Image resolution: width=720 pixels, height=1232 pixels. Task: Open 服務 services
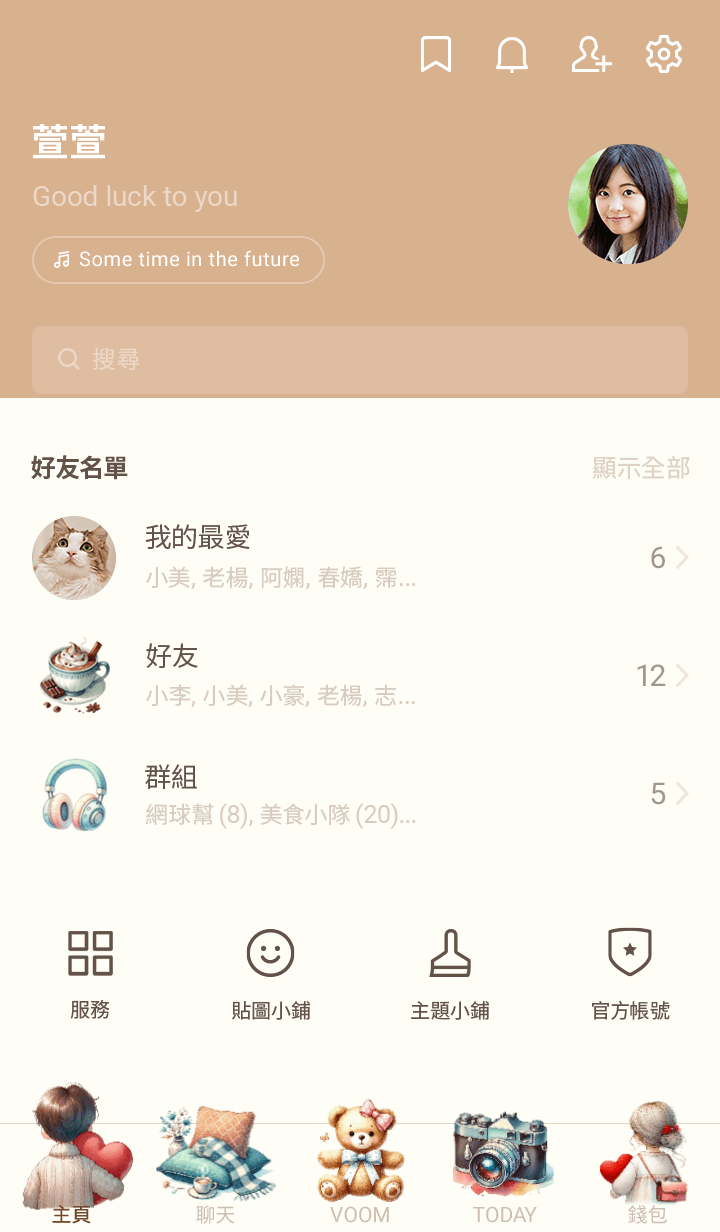pyautogui.click(x=90, y=972)
